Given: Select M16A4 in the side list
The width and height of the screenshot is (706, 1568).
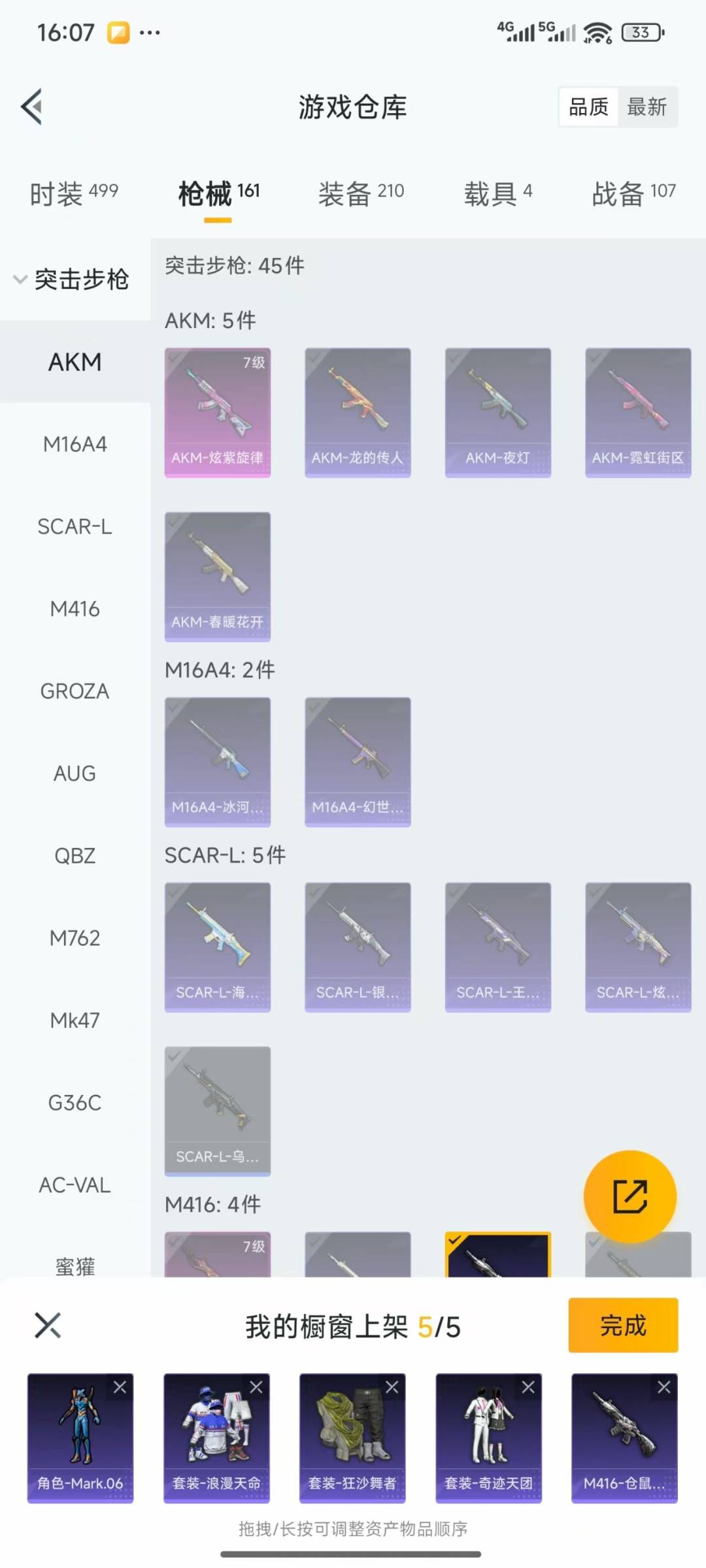Looking at the screenshot, I should tap(75, 444).
